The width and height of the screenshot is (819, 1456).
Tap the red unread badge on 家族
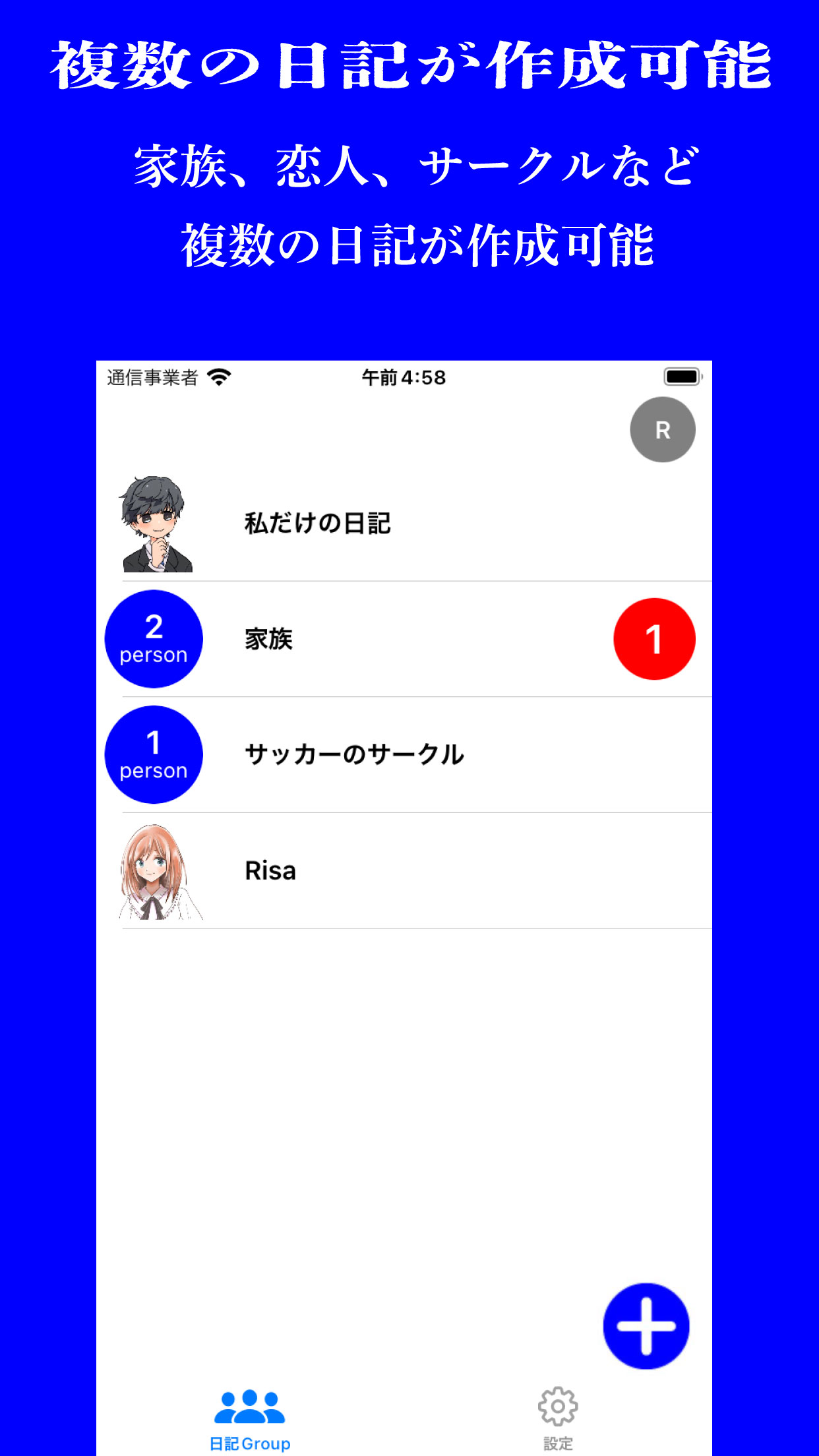pos(653,638)
